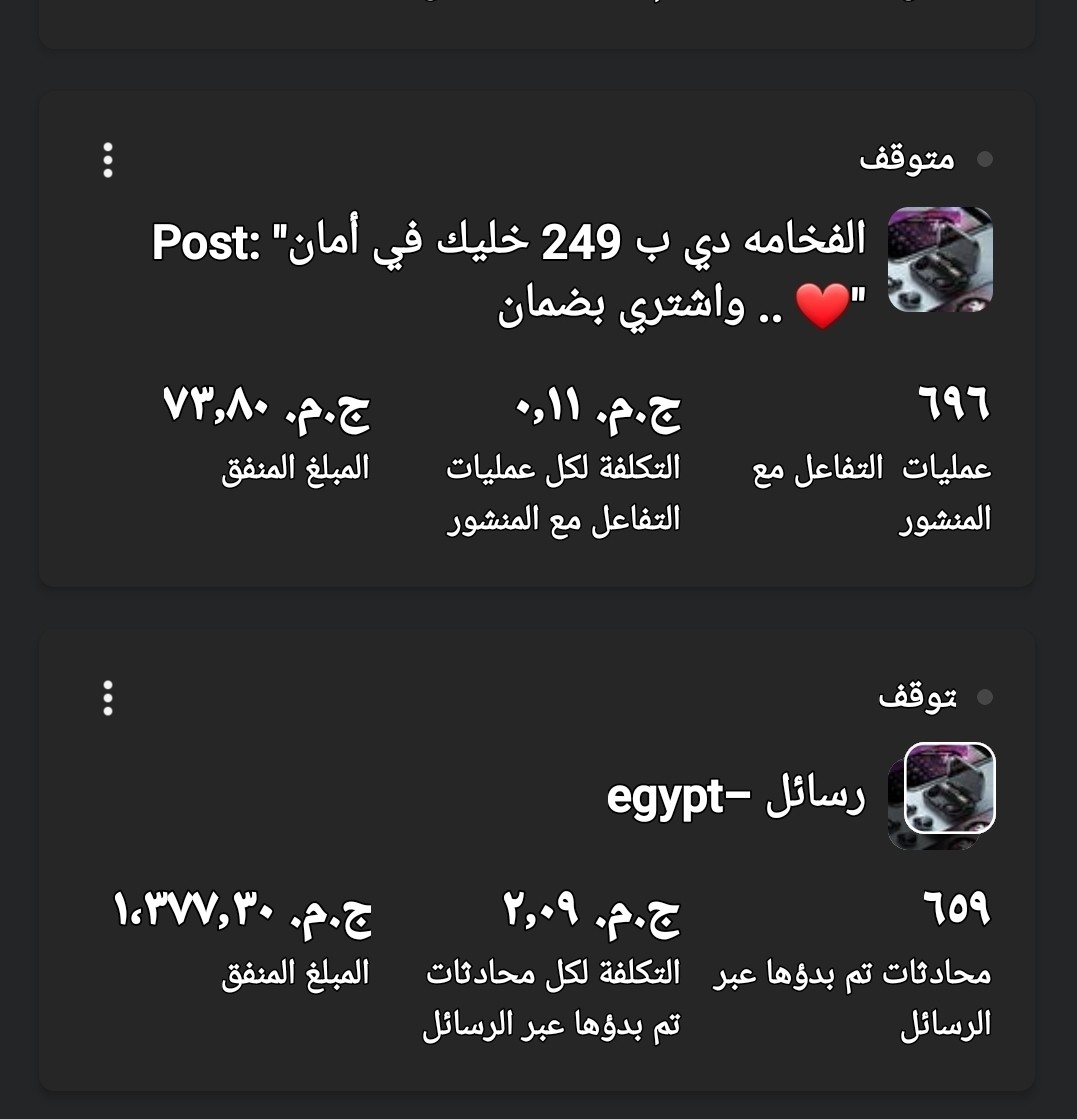Open options menu for رسائل –egypt campaign
Image resolution: width=1077 pixels, height=1119 pixels.
pos(108,698)
